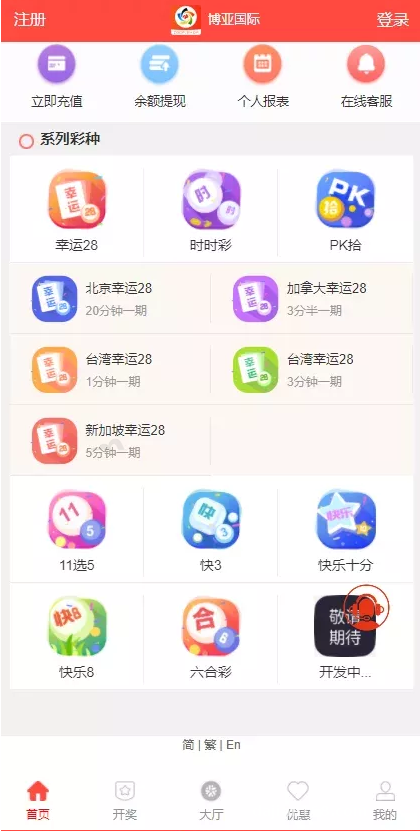Select the PK拾 lottery category
Screen dimensions: 420x831
345,211
